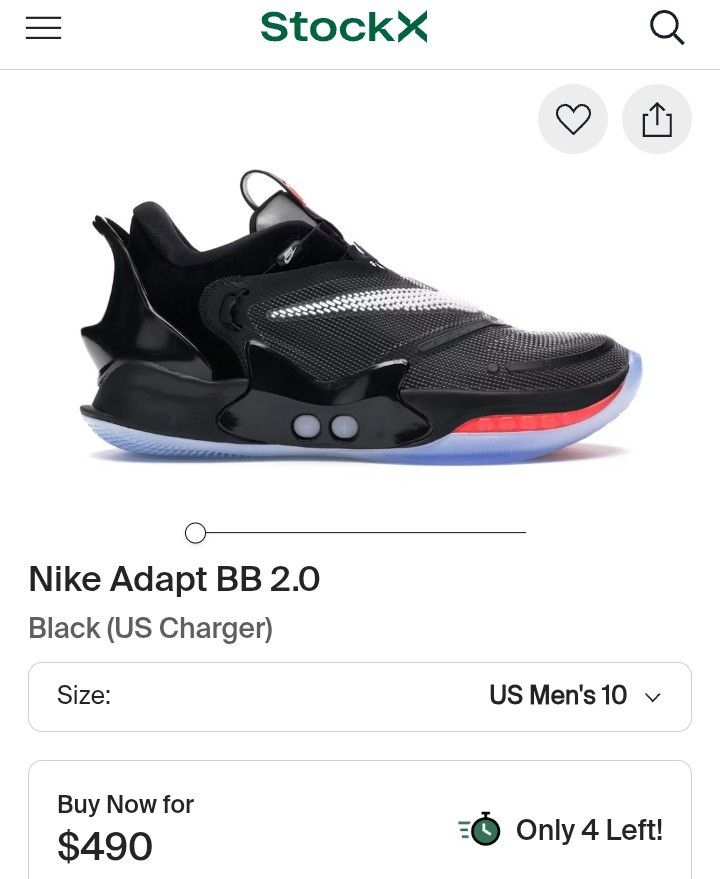The width and height of the screenshot is (720, 879).
Task: Select the export arrow icon
Action: 657,119
